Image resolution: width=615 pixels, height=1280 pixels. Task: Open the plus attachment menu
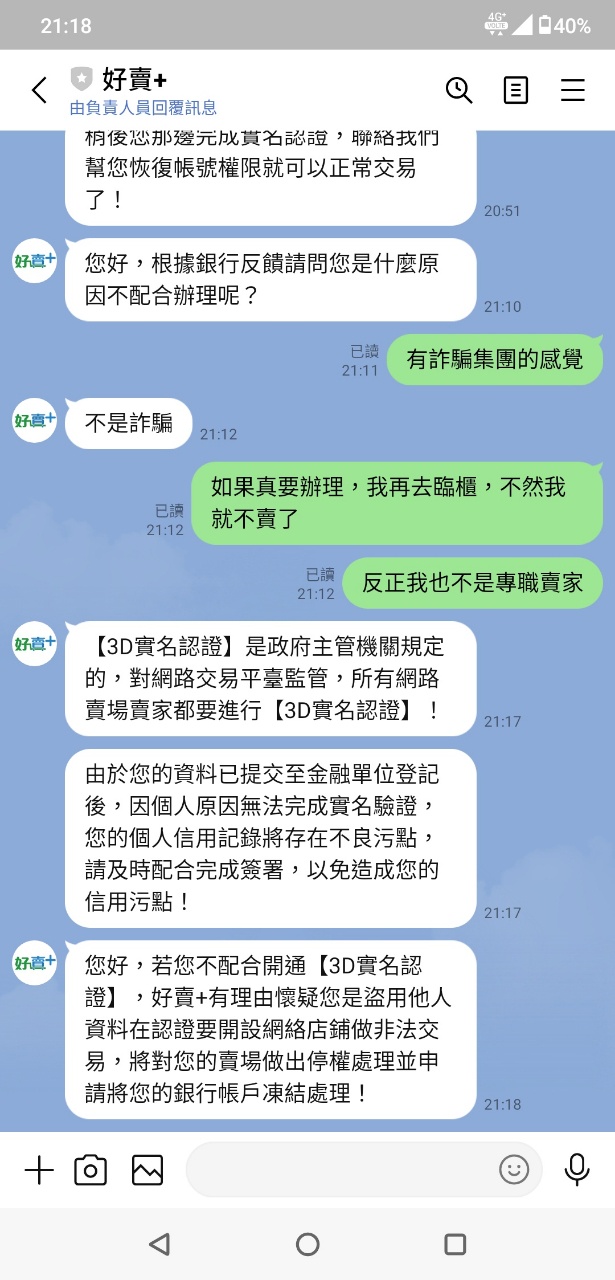point(38,1170)
